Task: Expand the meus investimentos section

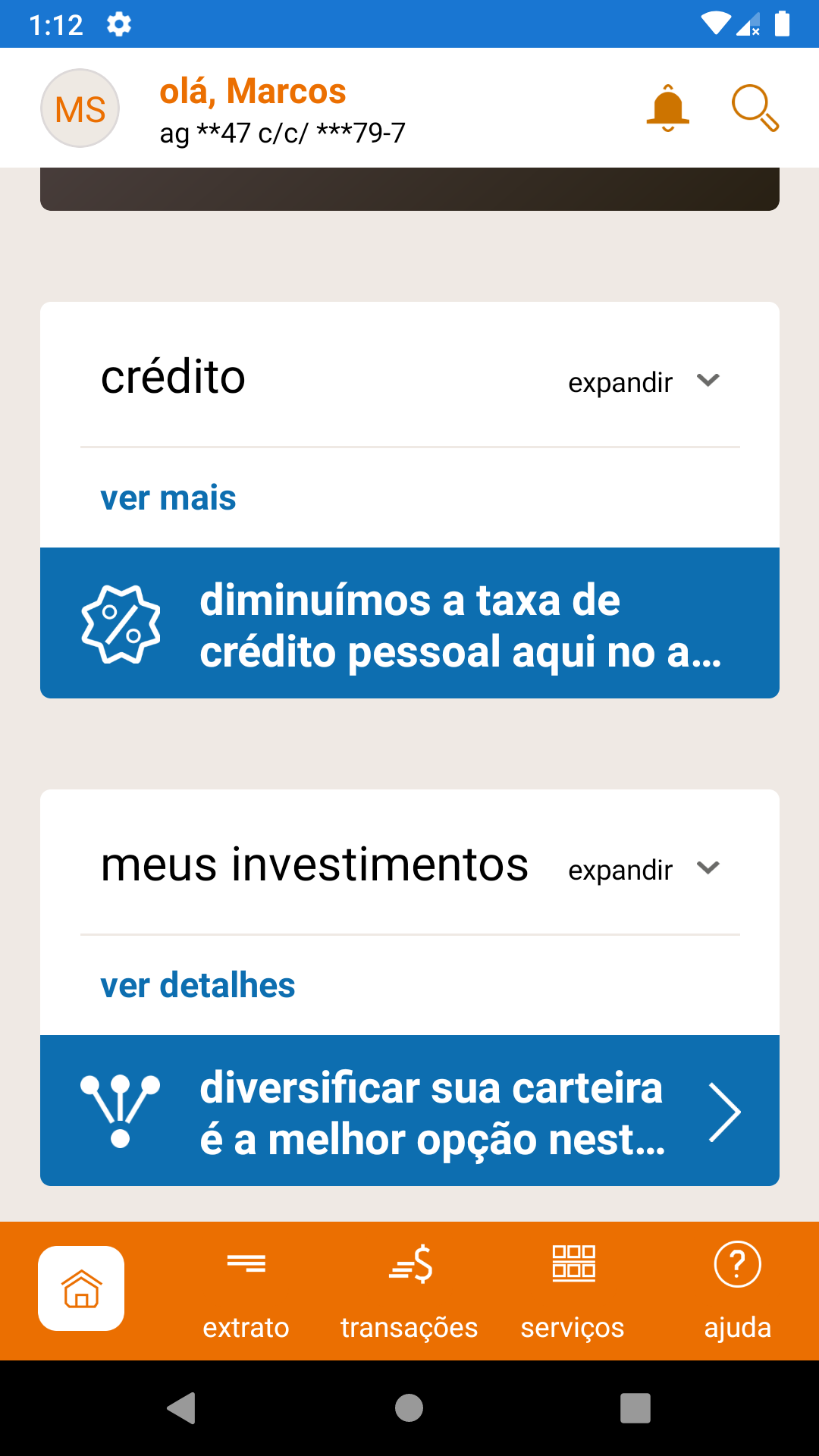Action: [645, 869]
